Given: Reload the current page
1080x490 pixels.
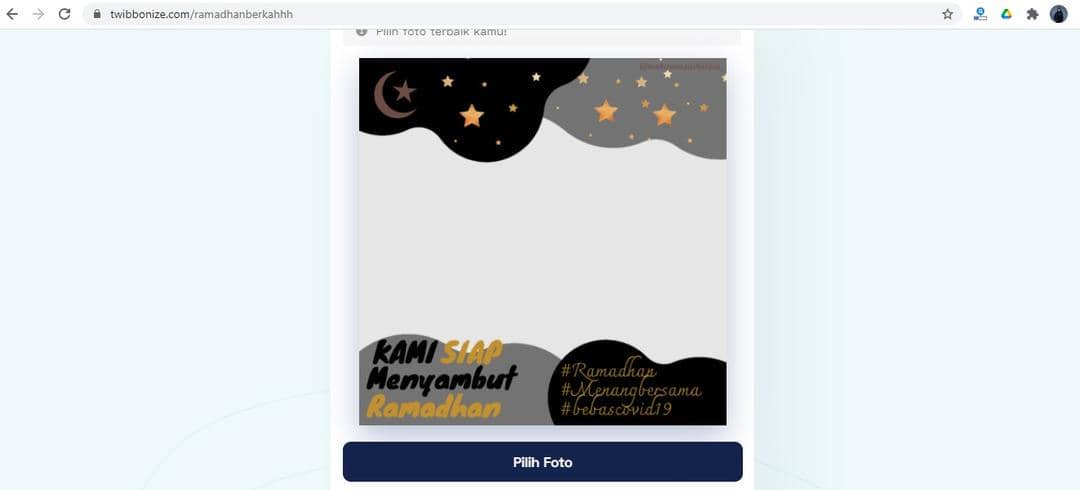Looking at the screenshot, I should point(65,14).
